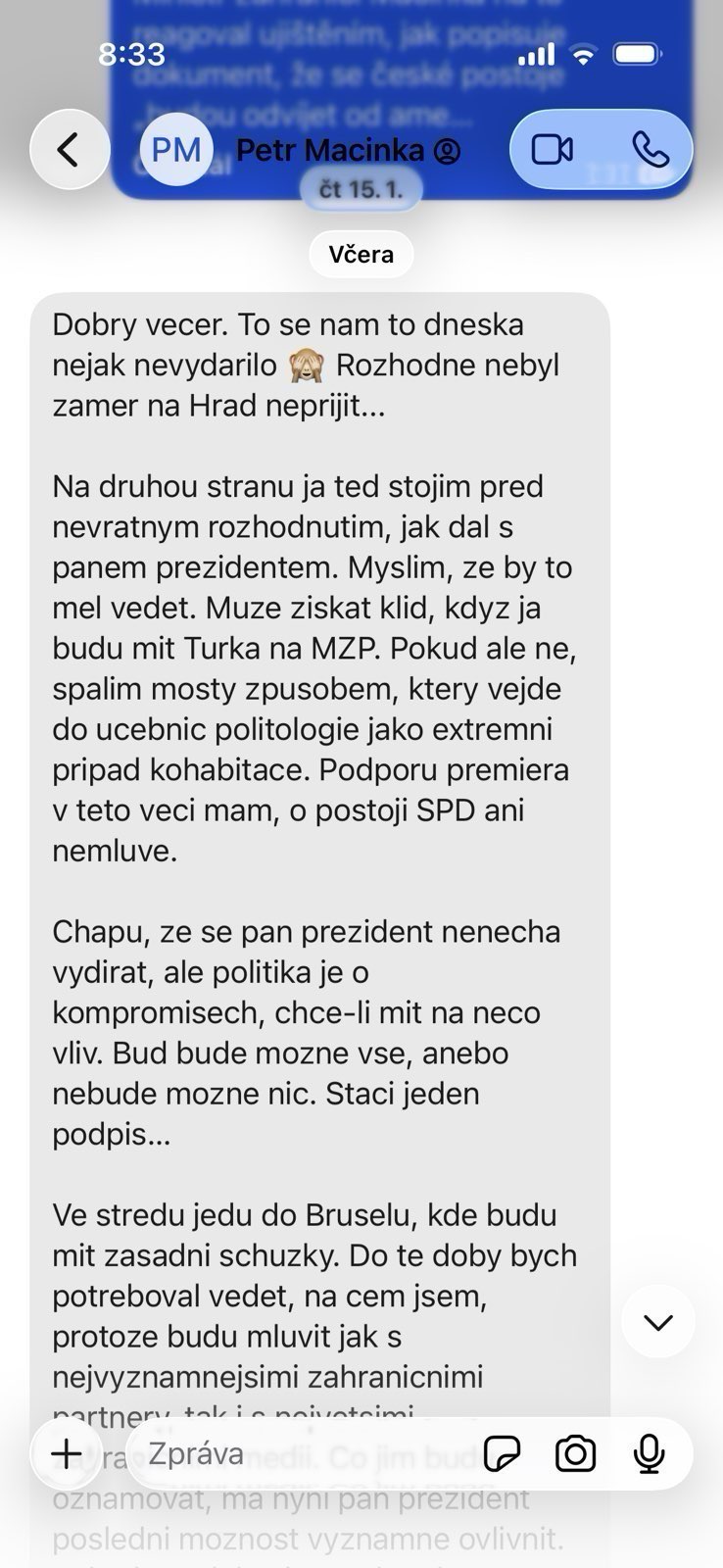Select the 'Včera' date separator
Image resolution: width=723 pixels, height=1568 pixels.
361,254
